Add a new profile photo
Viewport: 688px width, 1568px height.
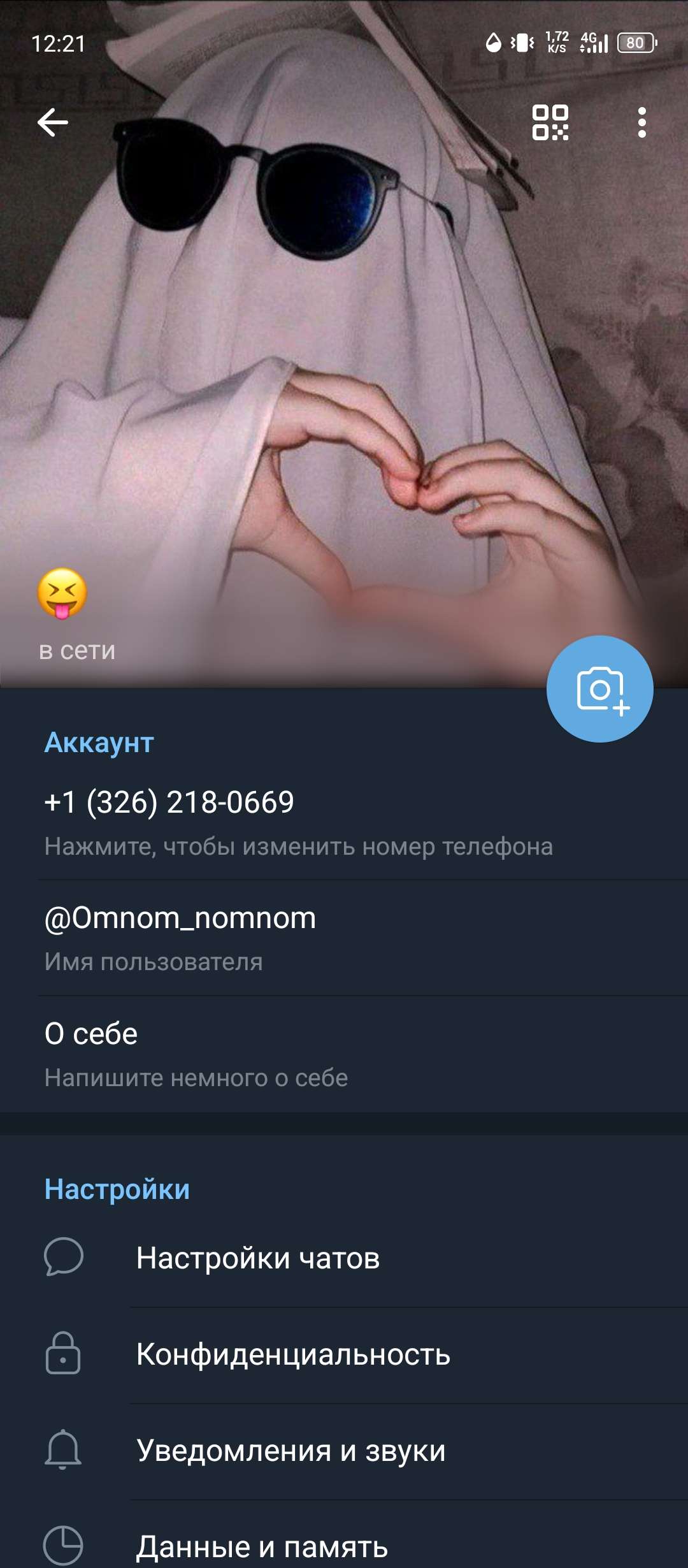point(599,689)
